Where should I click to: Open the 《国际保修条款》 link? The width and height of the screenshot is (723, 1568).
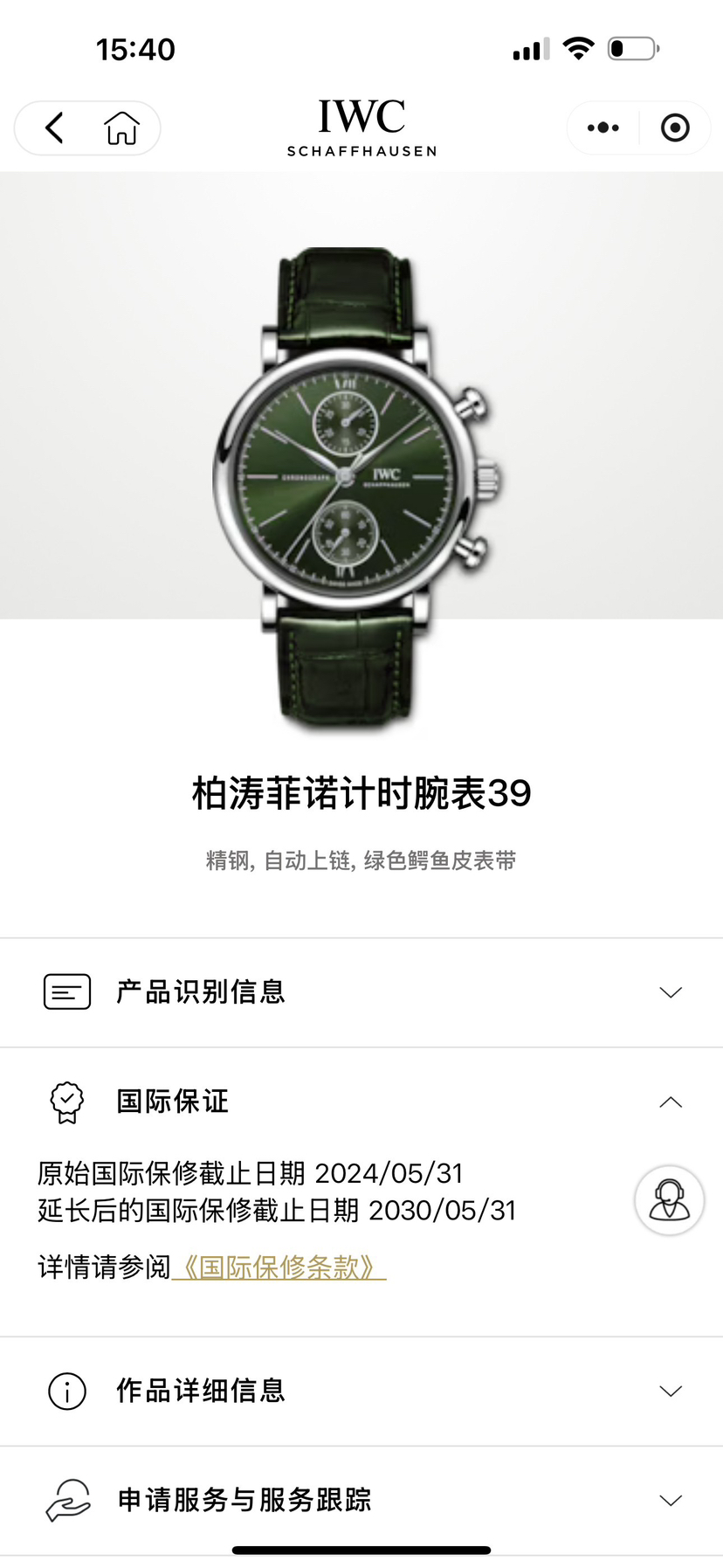(x=279, y=1267)
